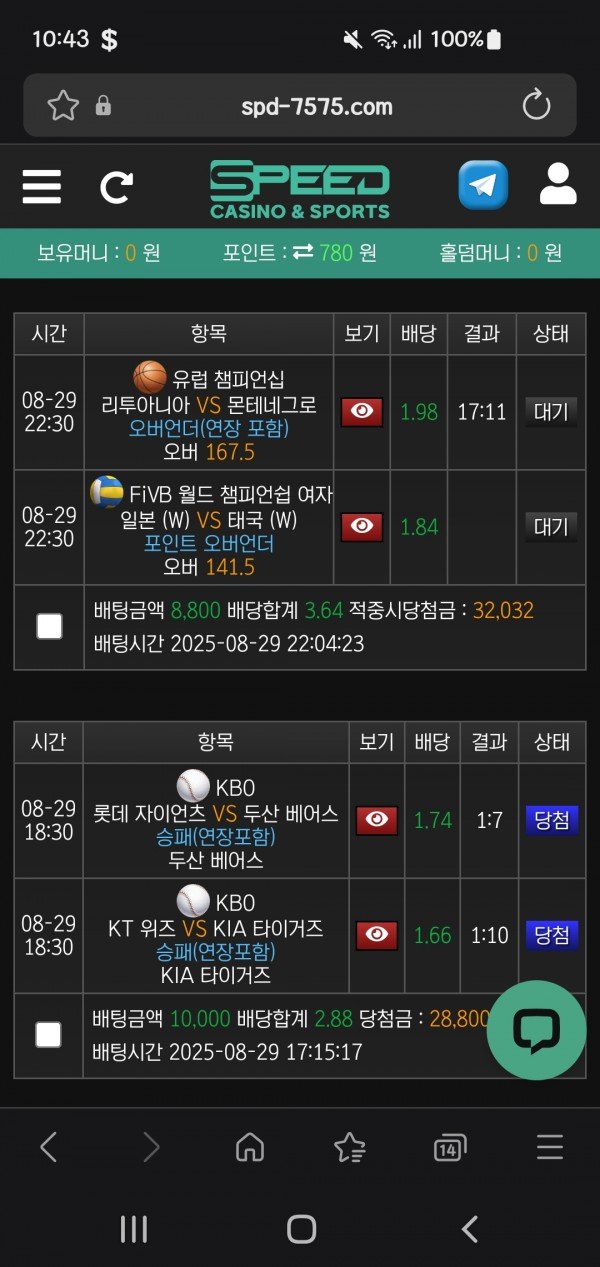Open the hamburger menu
600x1267 pixels.
click(x=42, y=186)
